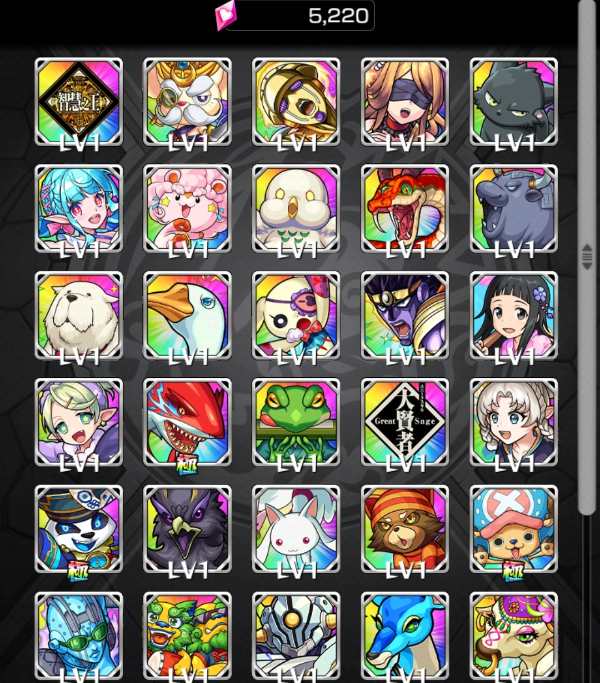Choose the tanuki with striped beanie

click(405, 528)
